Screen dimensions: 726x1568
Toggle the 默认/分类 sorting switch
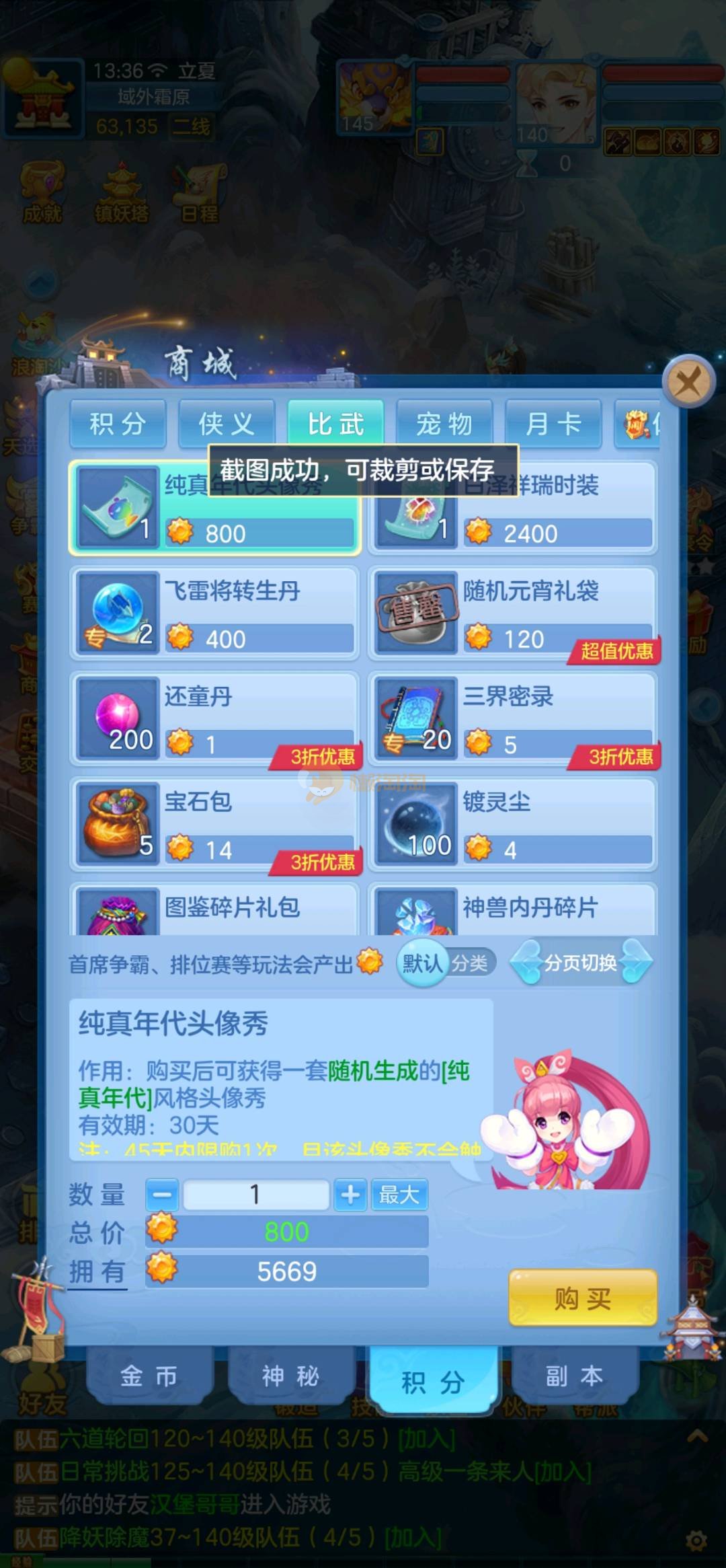coord(446,963)
